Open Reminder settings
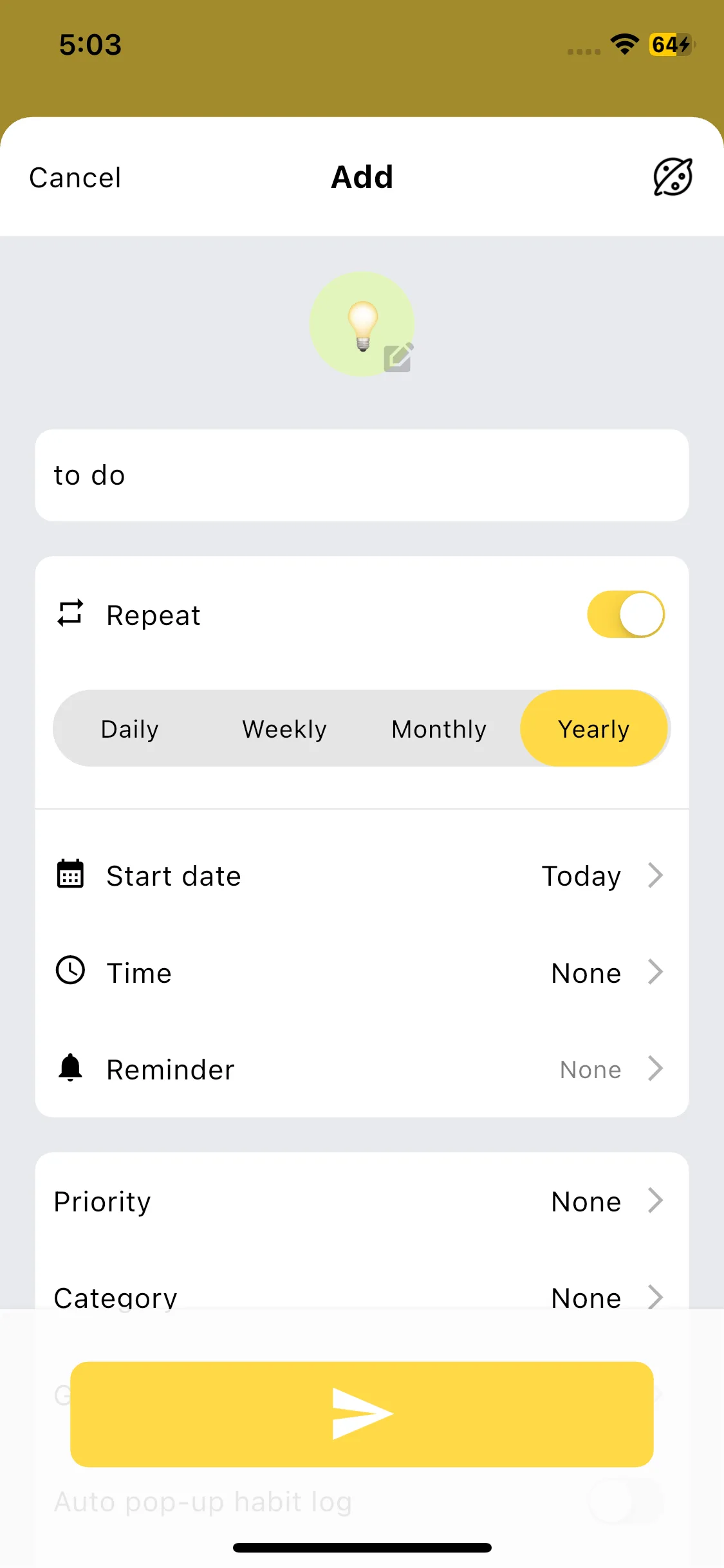The image size is (724, 1568). tap(362, 1069)
